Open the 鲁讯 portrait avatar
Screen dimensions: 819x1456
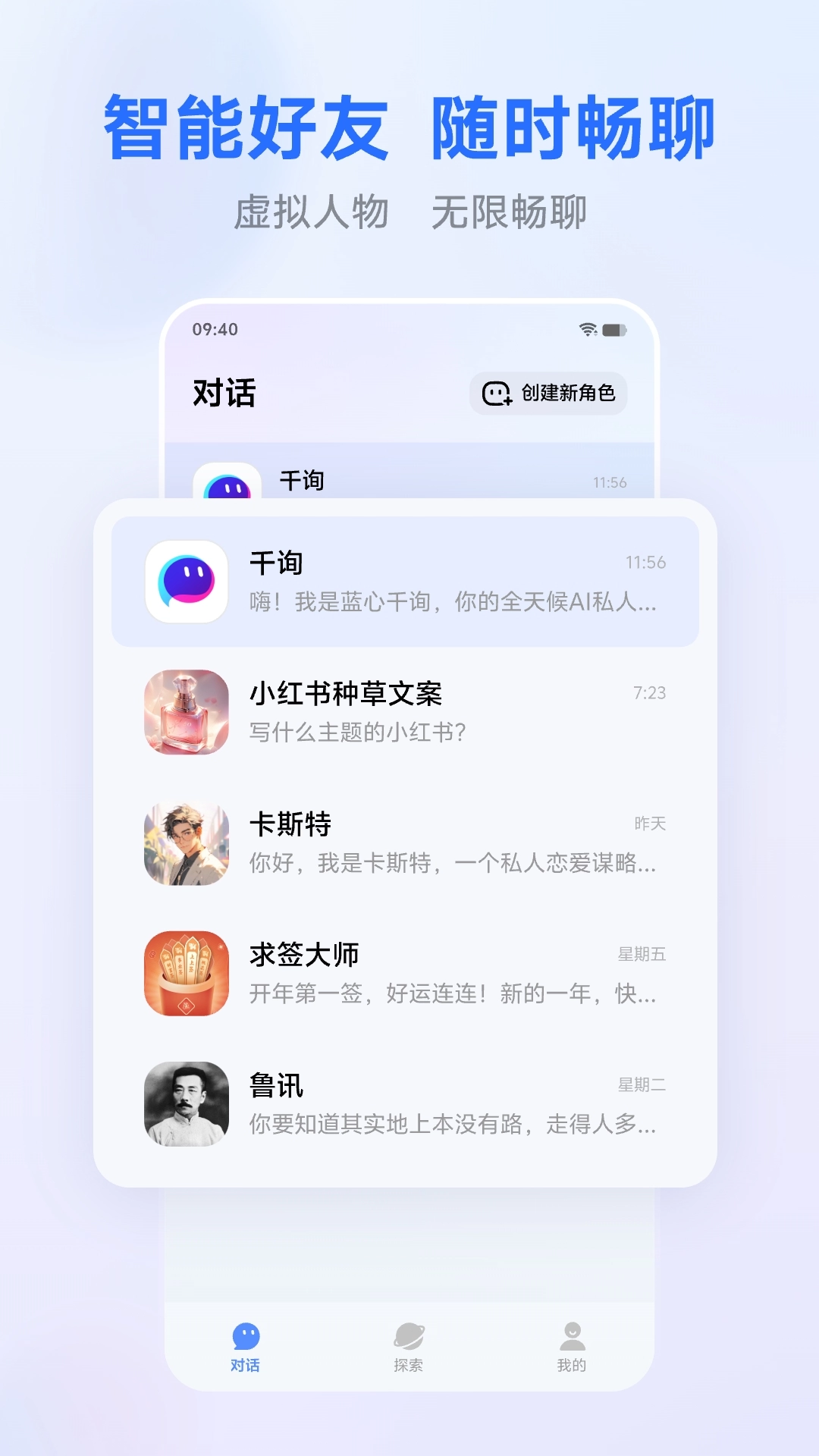coord(186,1103)
